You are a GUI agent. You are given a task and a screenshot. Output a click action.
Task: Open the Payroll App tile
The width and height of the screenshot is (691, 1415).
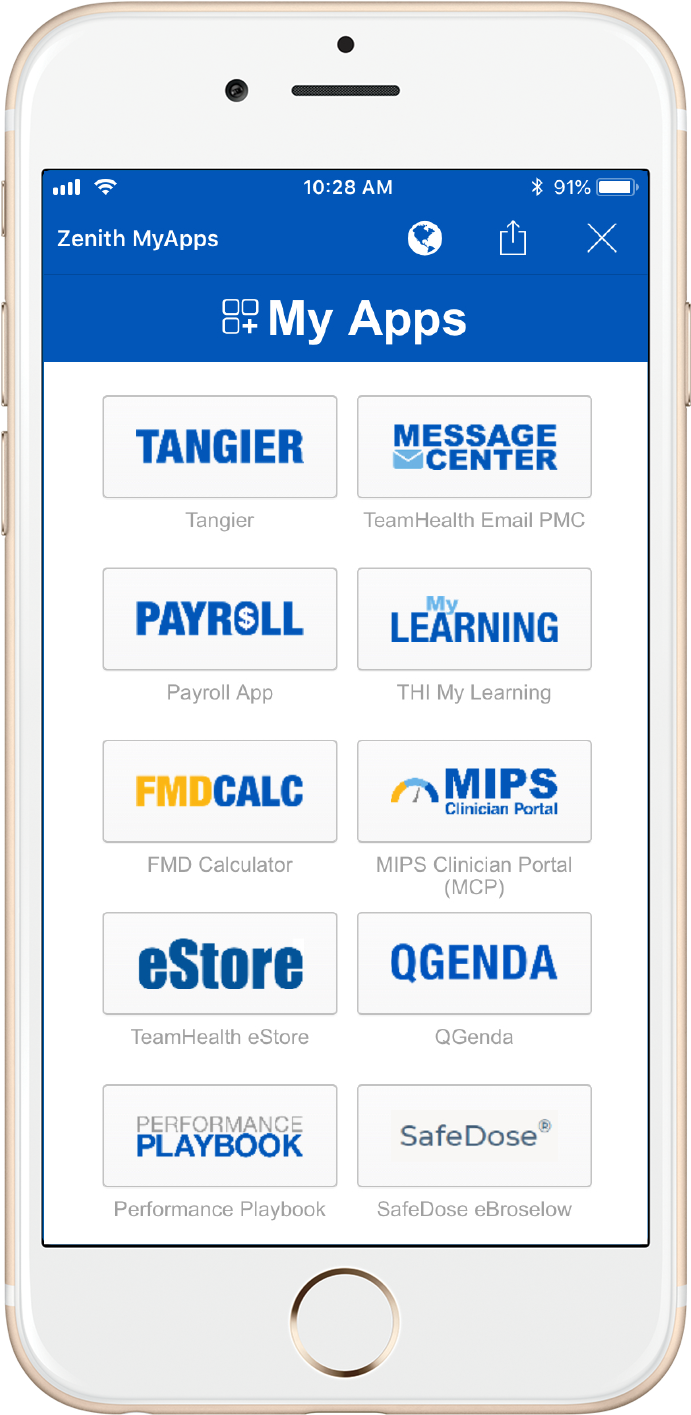coord(220,619)
